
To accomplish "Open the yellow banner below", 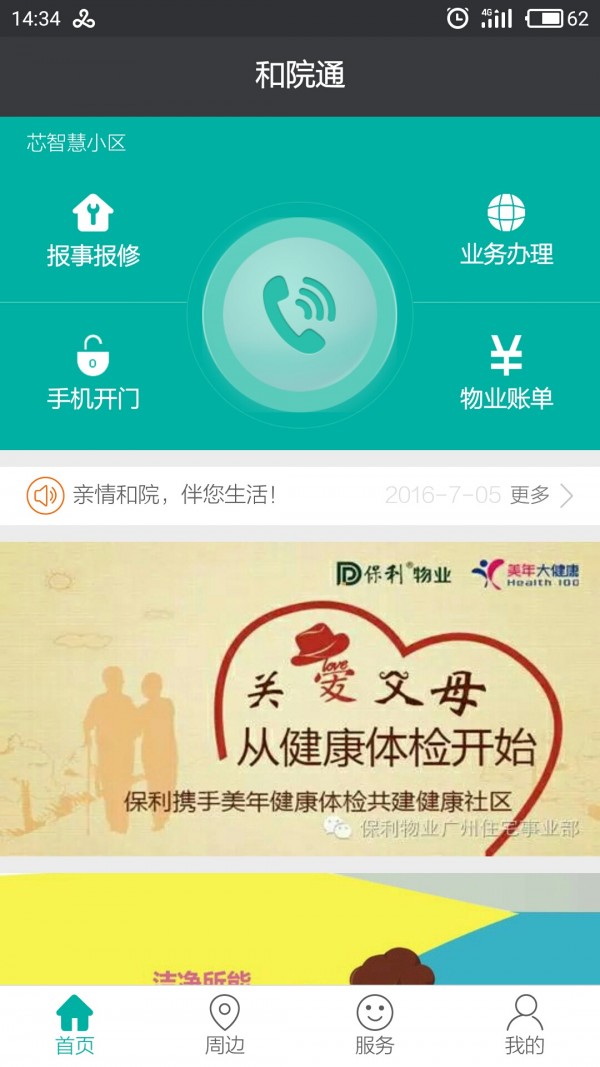I will click(300, 929).
